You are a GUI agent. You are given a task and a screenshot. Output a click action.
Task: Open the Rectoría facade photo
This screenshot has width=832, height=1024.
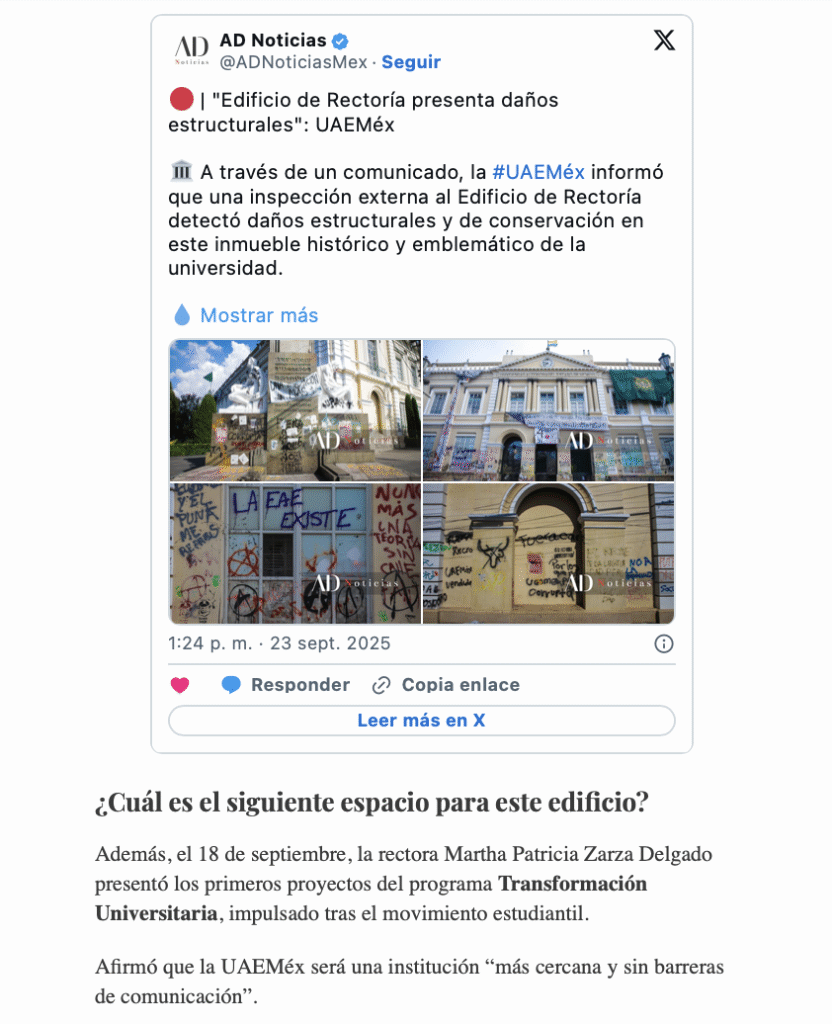pyautogui.click(x=548, y=410)
